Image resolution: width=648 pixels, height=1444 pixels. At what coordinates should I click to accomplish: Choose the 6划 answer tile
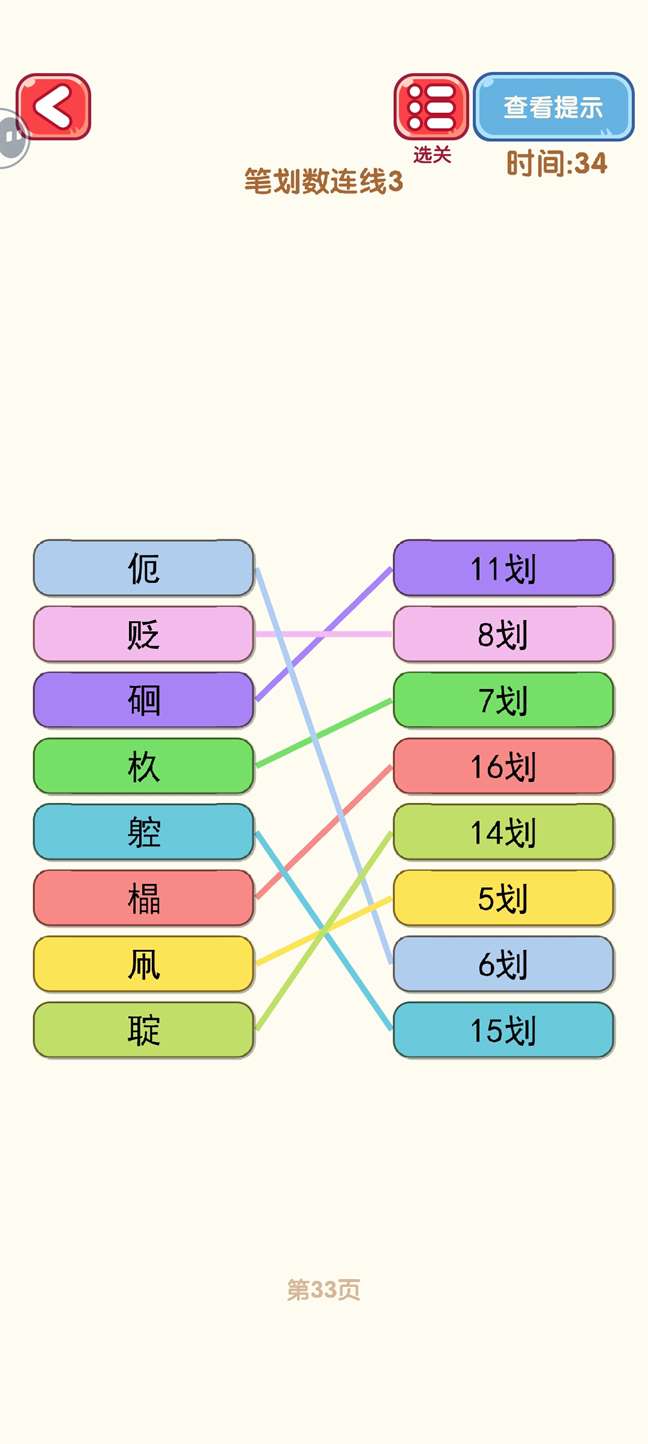click(503, 964)
